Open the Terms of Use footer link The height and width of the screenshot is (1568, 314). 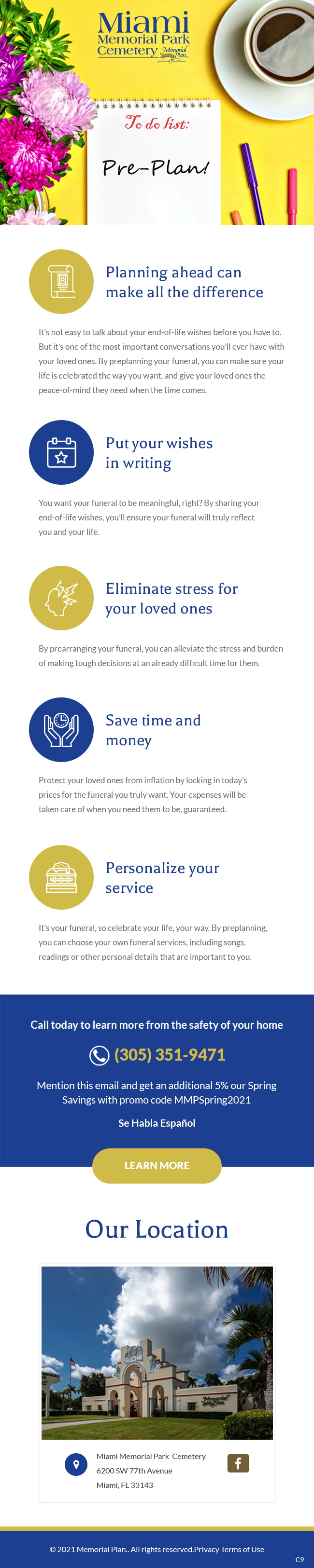242,1549
